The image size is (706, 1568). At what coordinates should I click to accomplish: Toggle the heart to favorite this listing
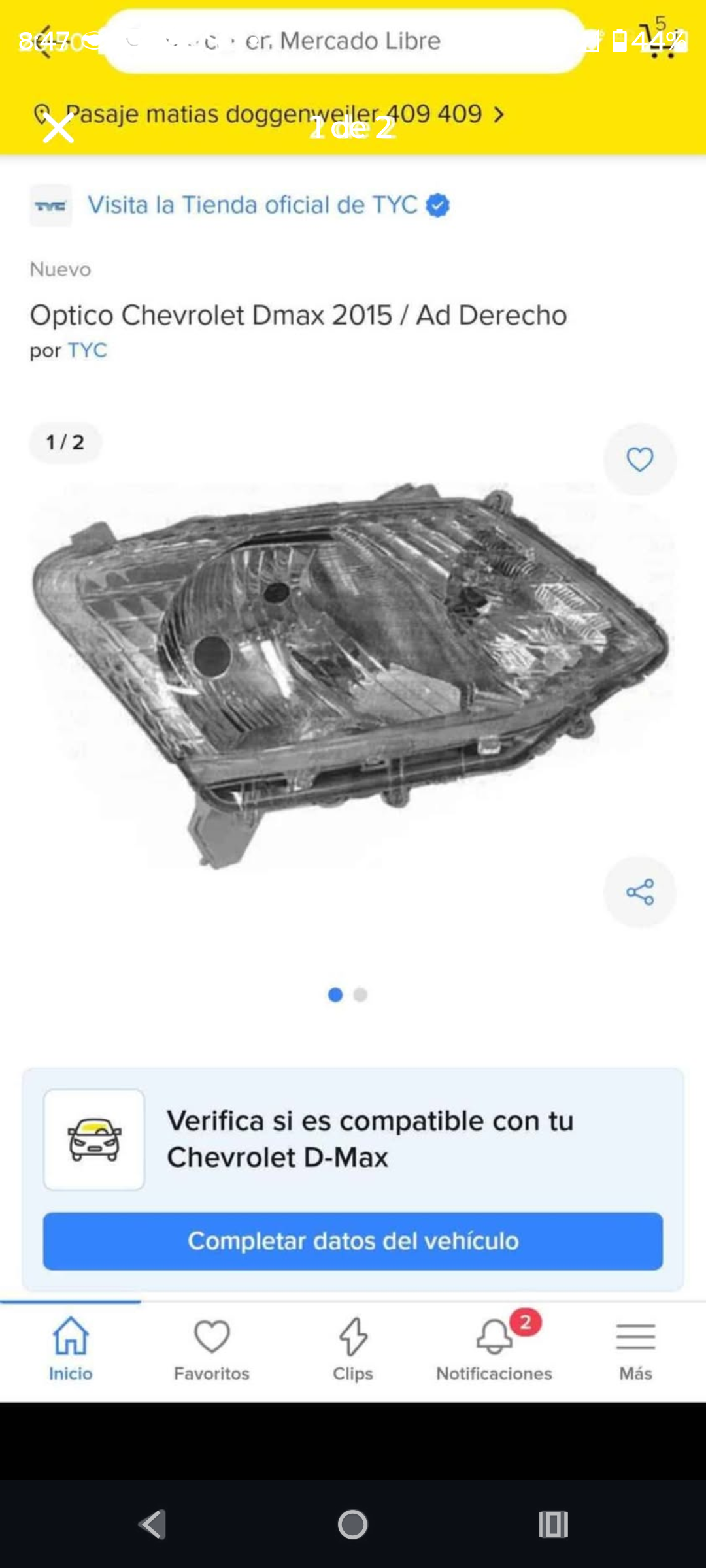(x=639, y=459)
